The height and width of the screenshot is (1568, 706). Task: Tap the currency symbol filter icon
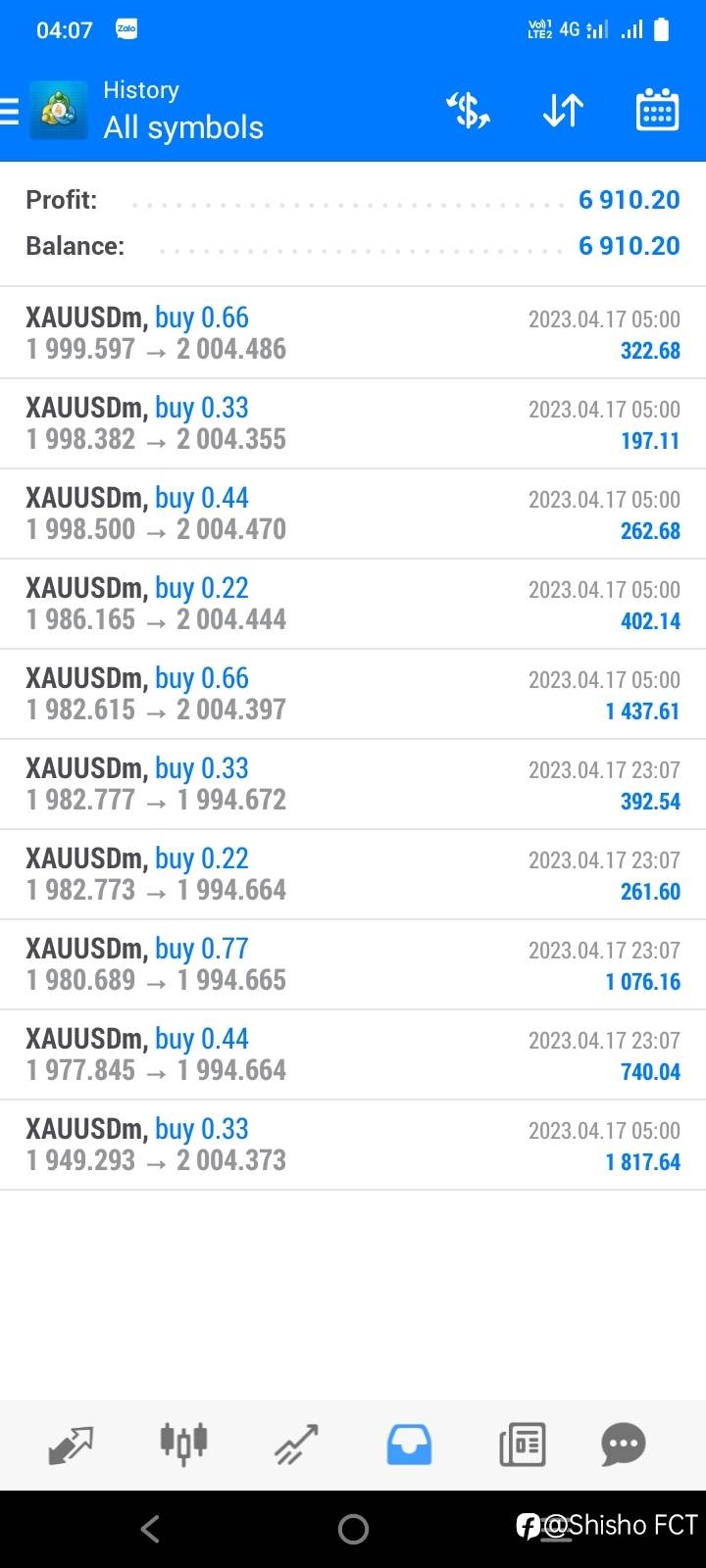tap(468, 111)
